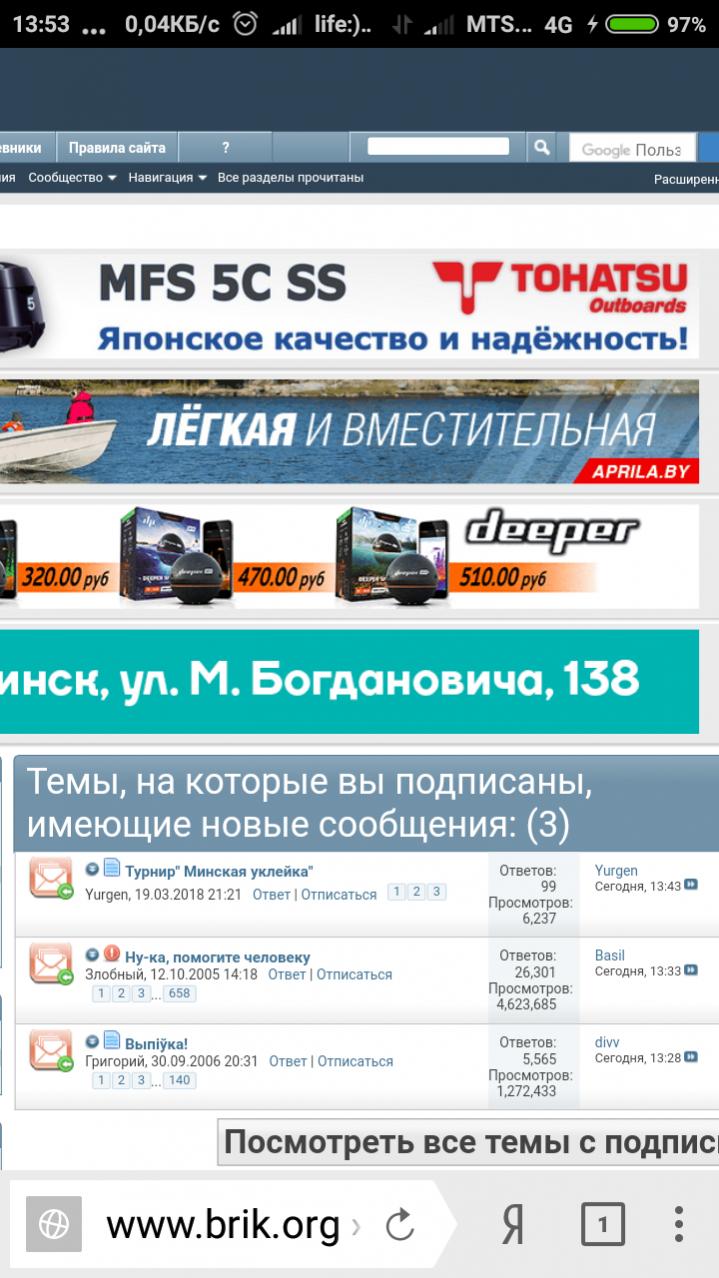Mark Все разделы прочитаны

click(290, 178)
